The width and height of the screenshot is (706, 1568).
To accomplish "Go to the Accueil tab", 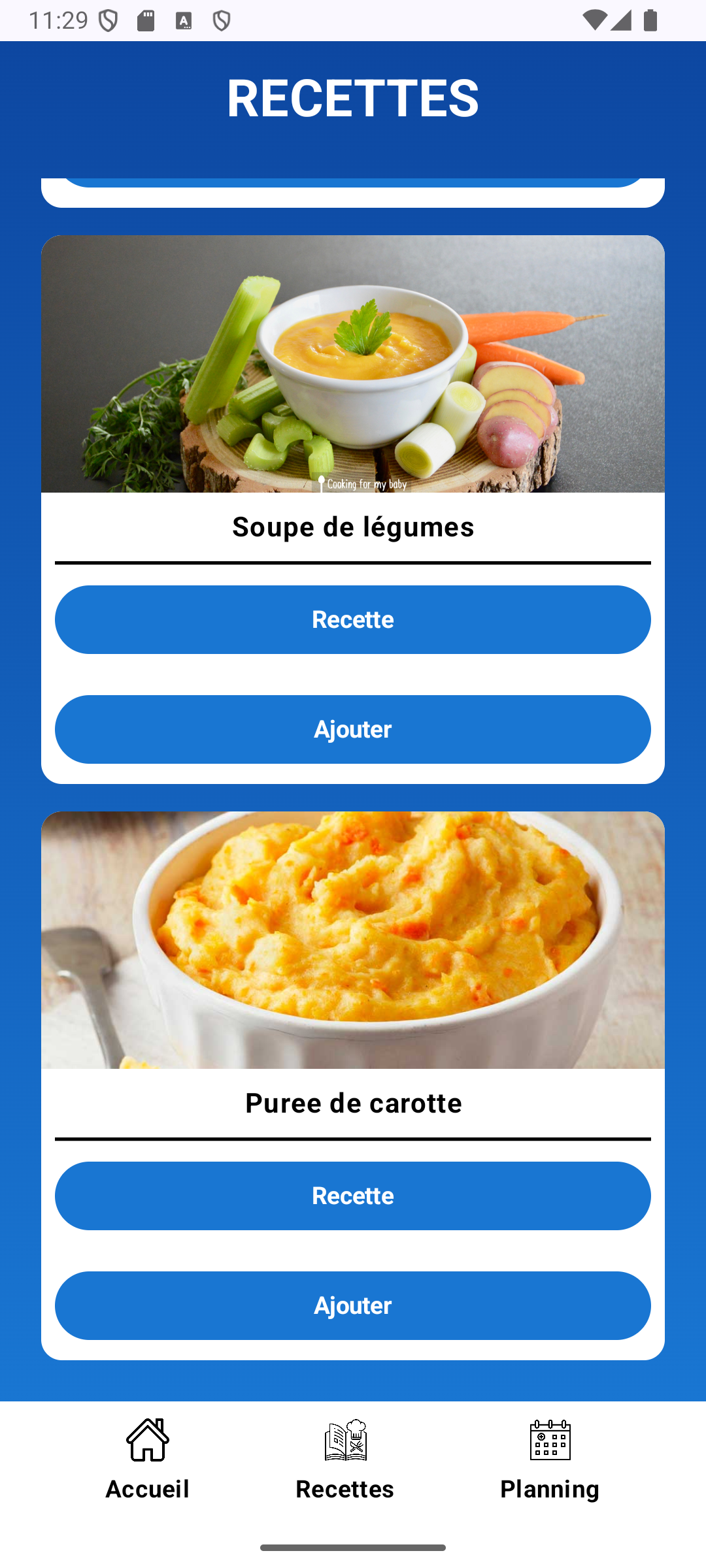I will (148, 1461).
